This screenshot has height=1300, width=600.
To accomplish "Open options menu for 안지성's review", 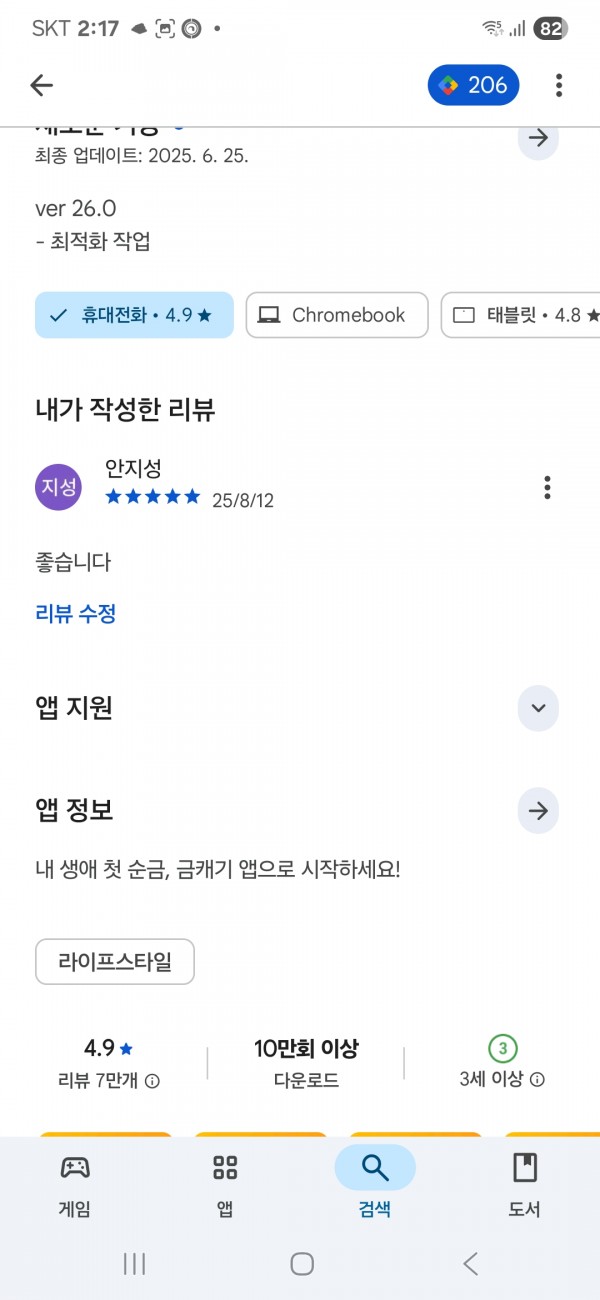I will 547,487.
